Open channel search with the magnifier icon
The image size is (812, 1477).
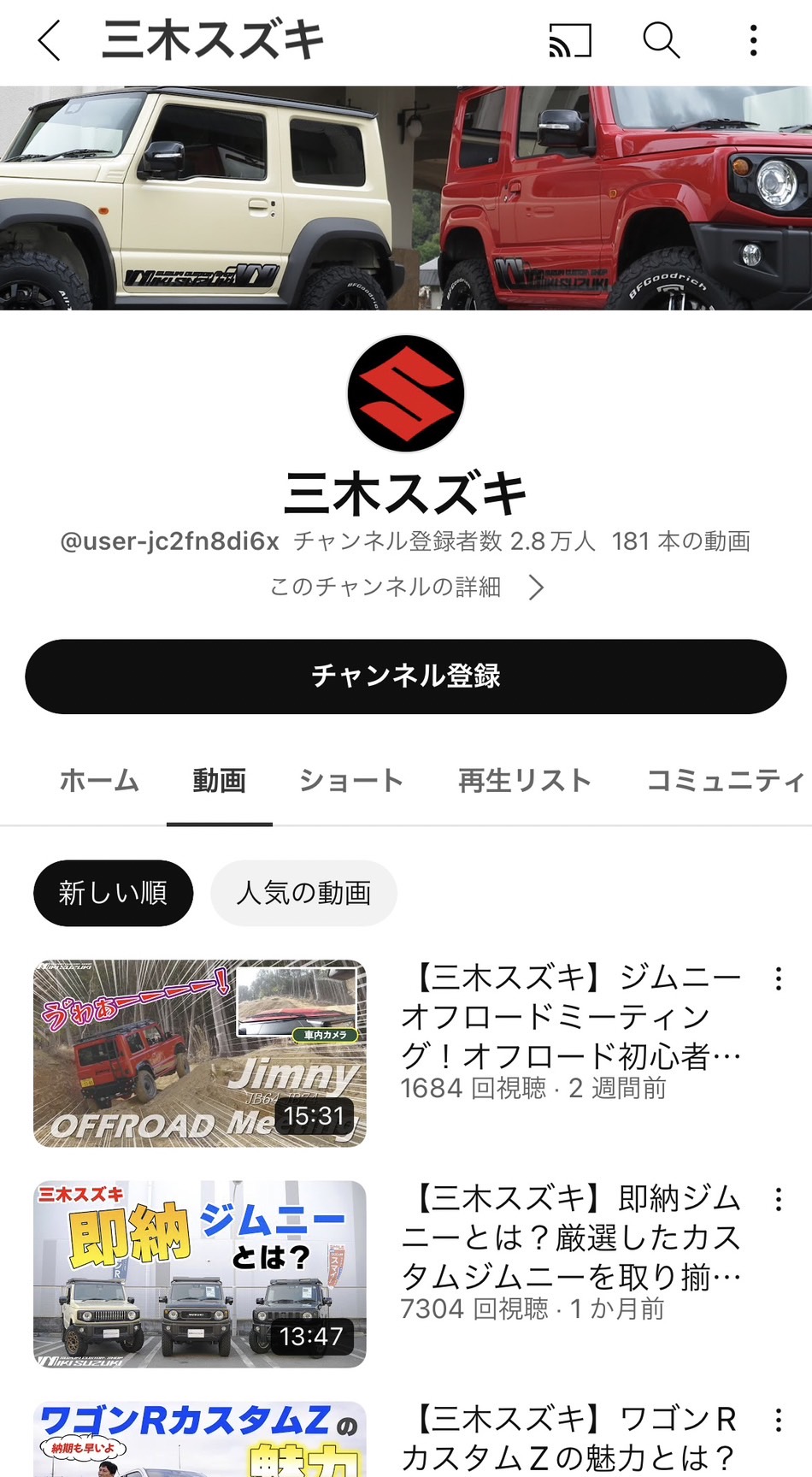(661, 40)
